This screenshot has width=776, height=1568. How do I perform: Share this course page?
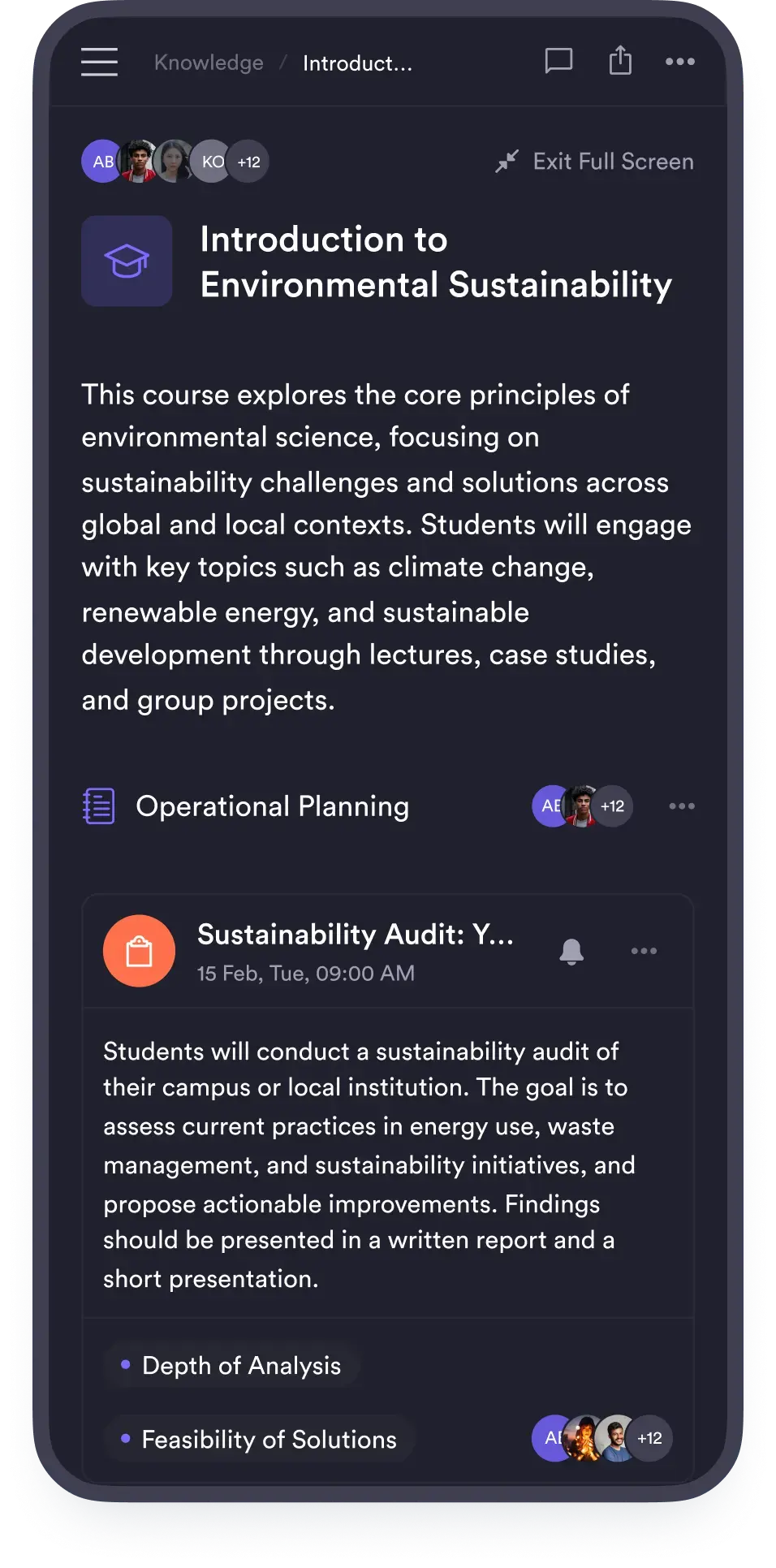click(x=620, y=61)
